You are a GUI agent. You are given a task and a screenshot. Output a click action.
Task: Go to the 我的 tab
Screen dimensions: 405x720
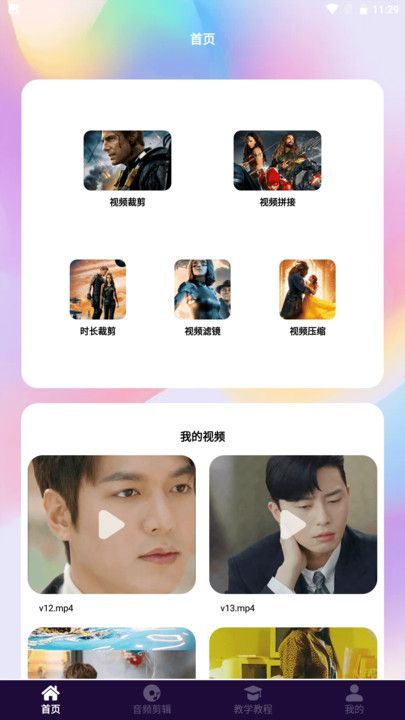point(354,700)
